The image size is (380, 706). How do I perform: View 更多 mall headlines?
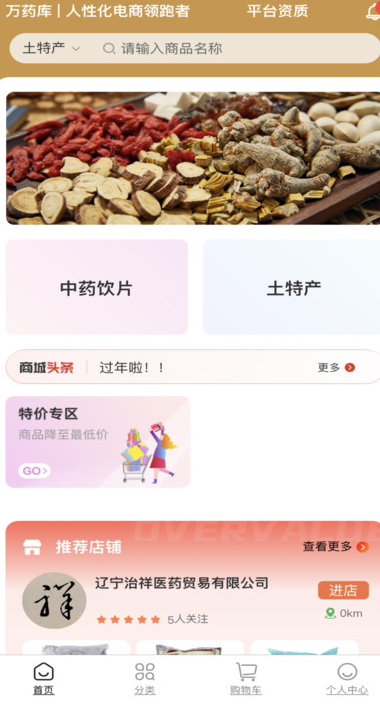tap(336, 367)
